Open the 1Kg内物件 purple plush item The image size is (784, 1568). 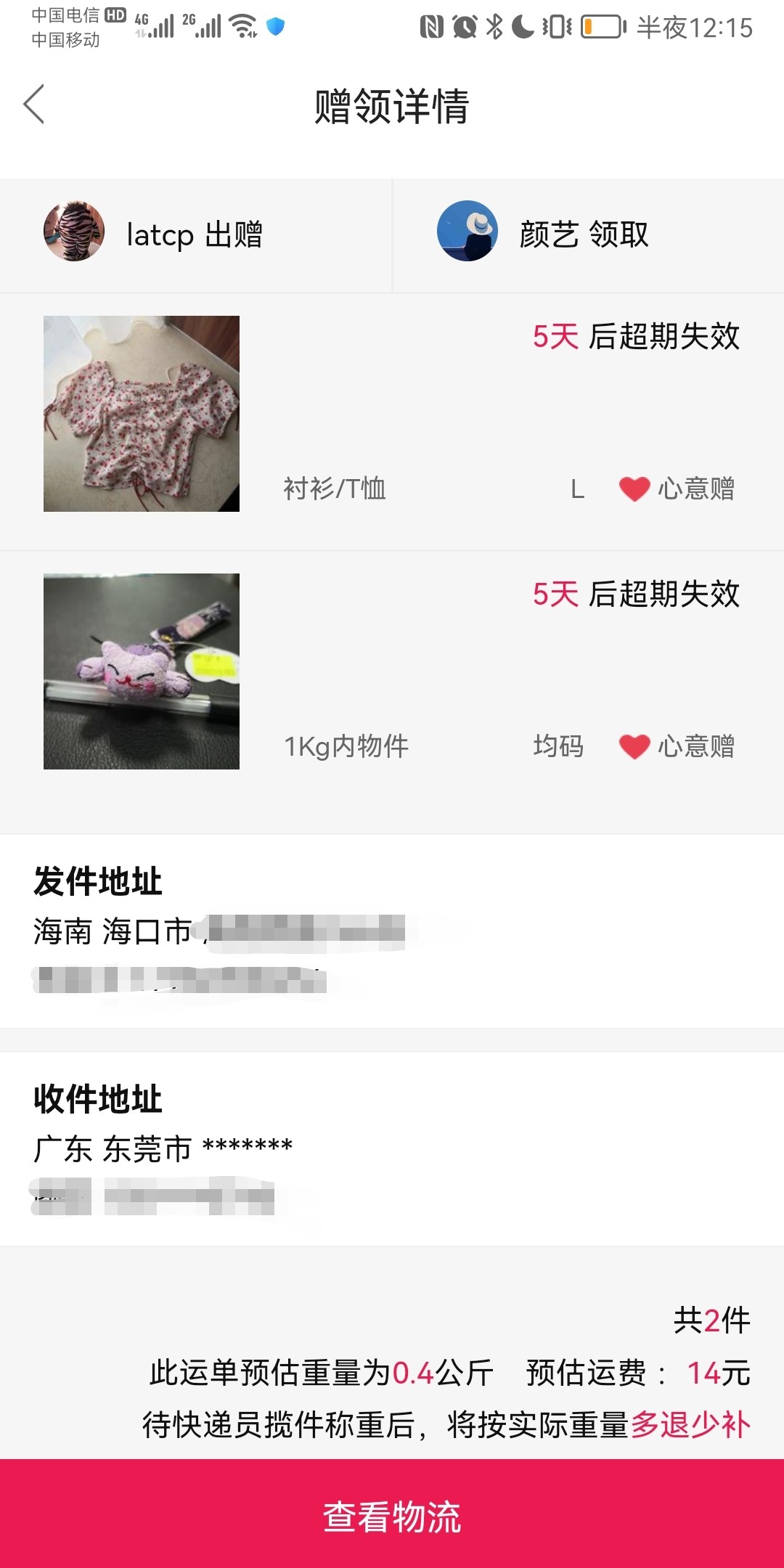coord(142,671)
